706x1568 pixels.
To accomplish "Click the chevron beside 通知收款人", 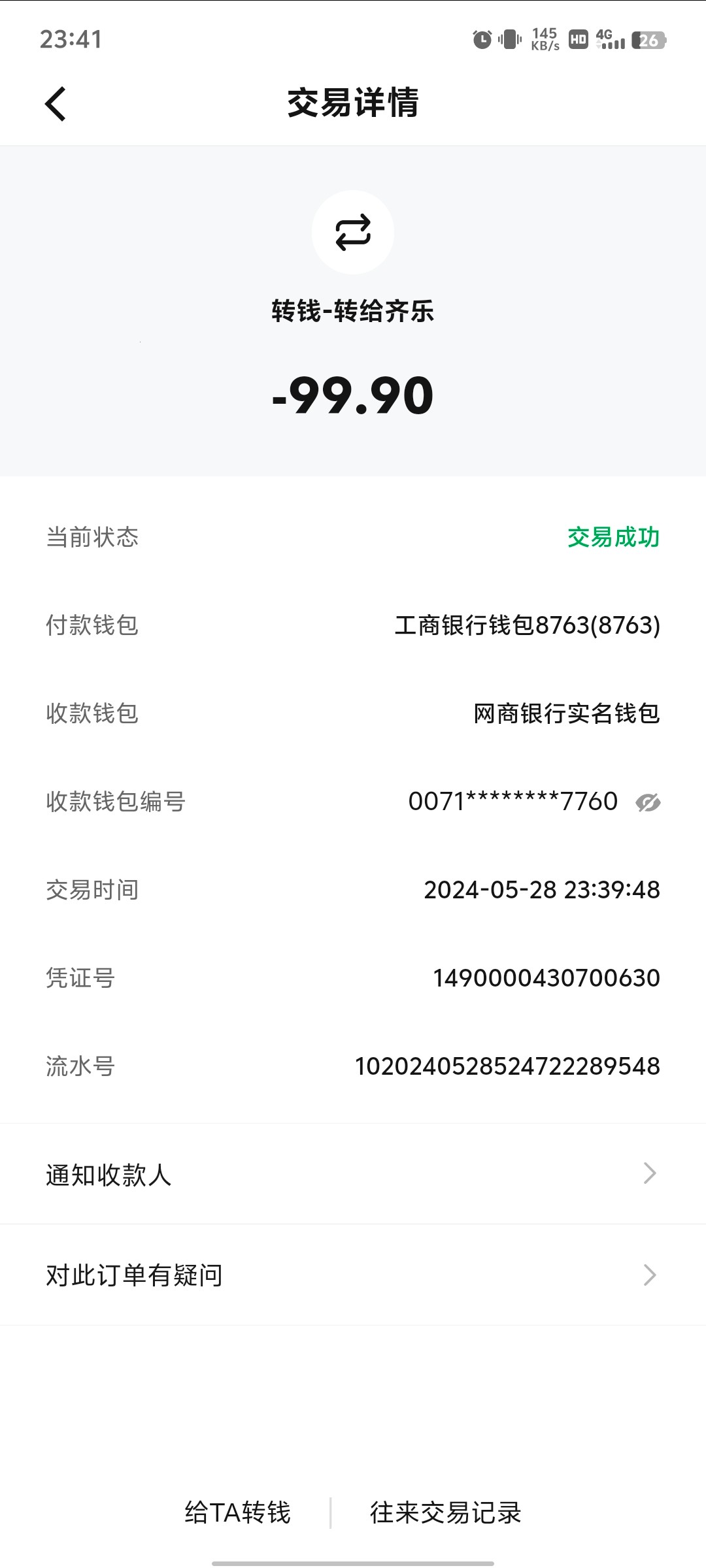I will click(649, 1173).
